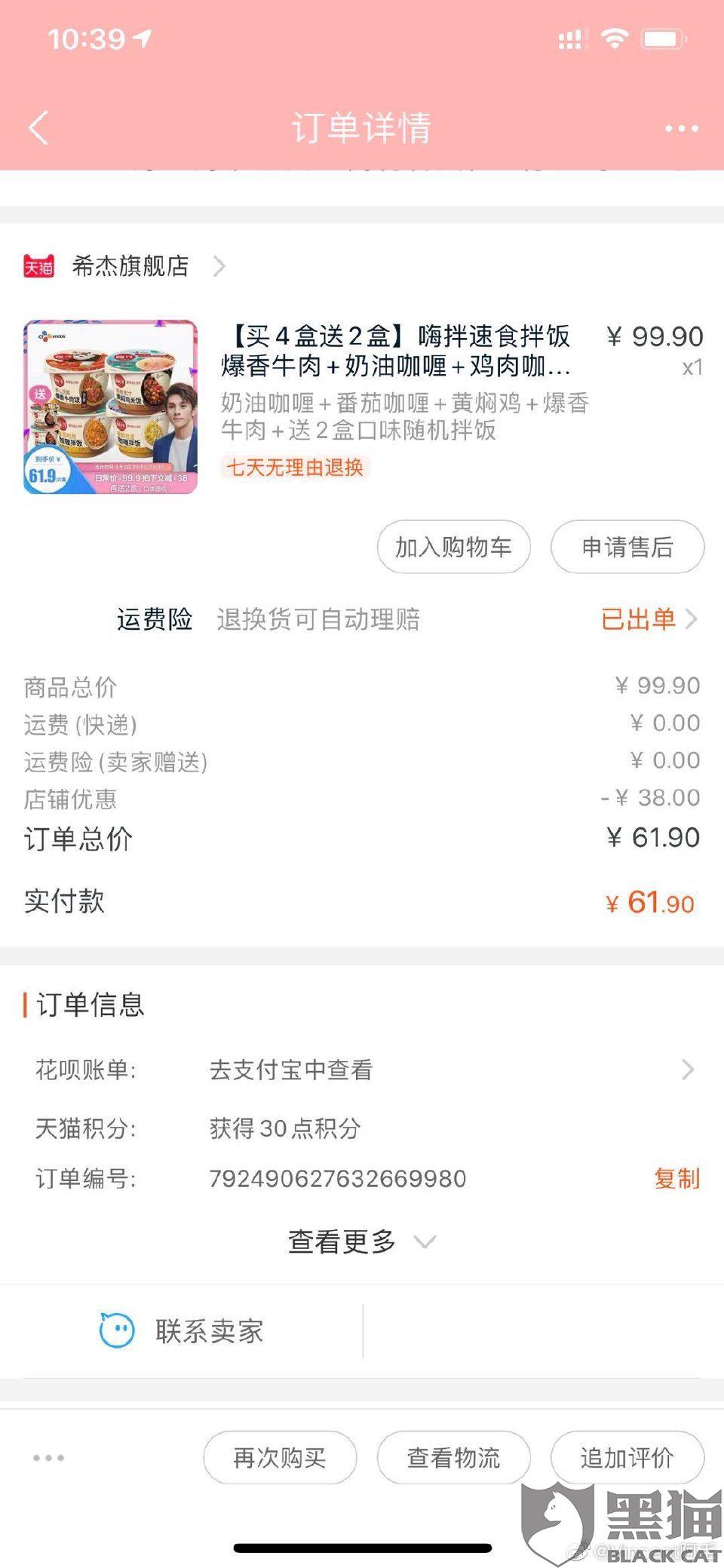Open the 嗨拌速食拌饭 product item
Viewport: 724px width, 1568px height.
[x=362, y=407]
